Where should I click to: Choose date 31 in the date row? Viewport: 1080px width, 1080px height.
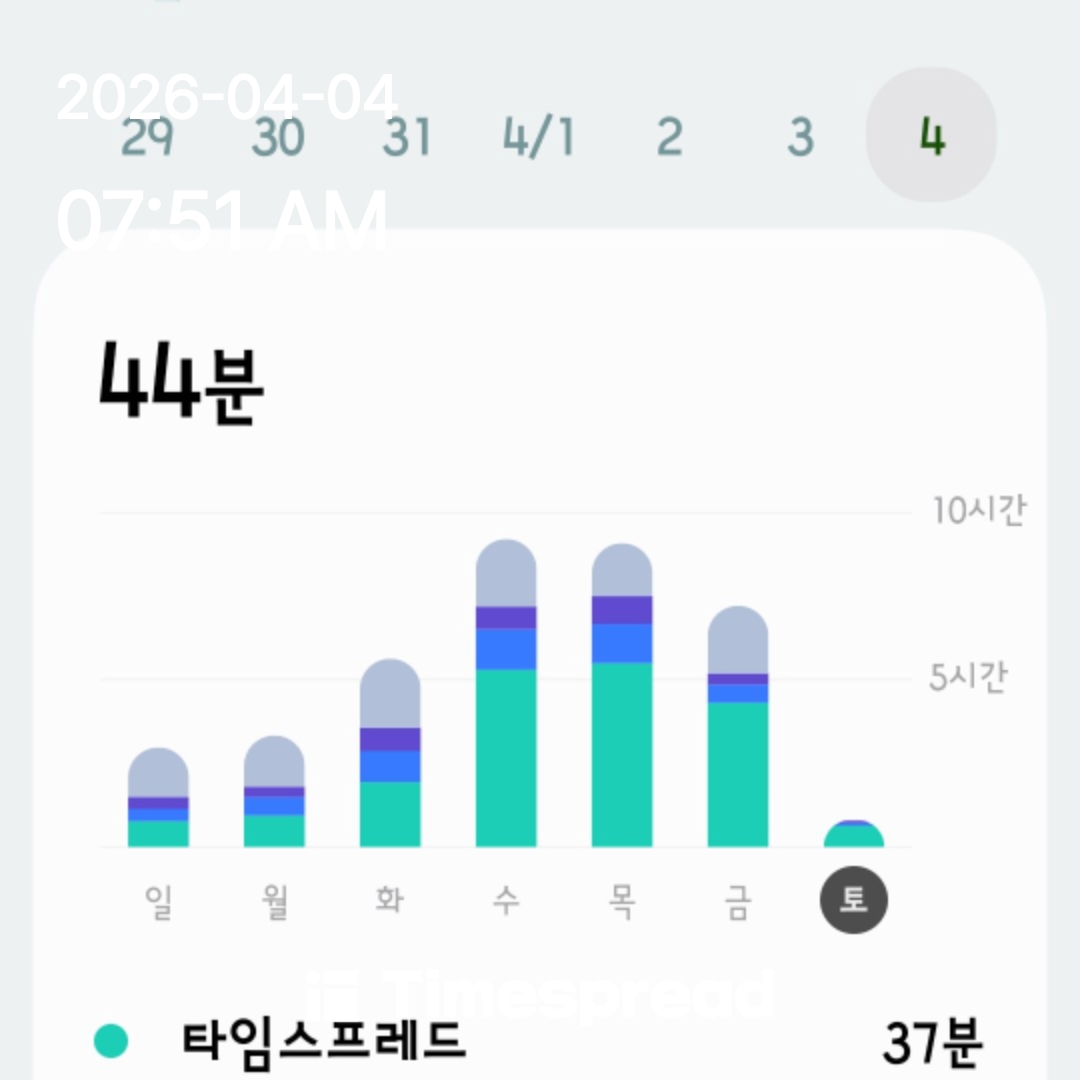(407, 137)
